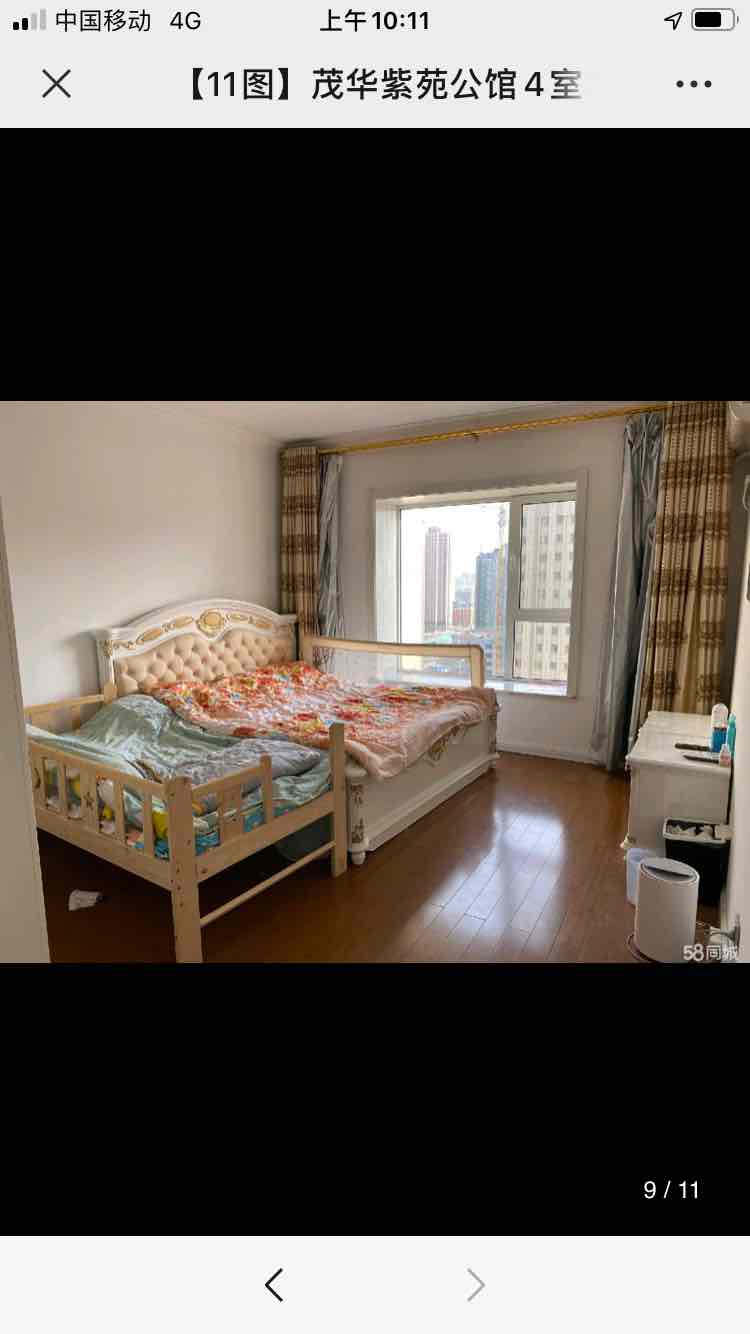Tap the bedroom photo
Screen dimensions: 750x1334
[x=375, y=682]
